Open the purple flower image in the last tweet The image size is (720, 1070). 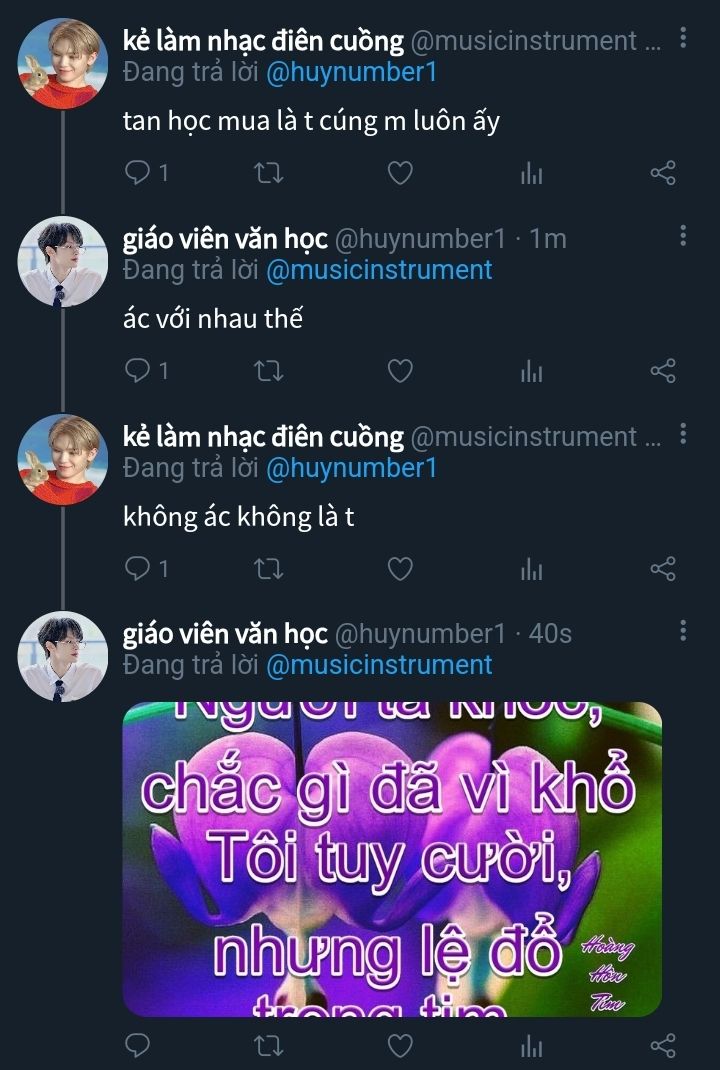tap(392, 859)
